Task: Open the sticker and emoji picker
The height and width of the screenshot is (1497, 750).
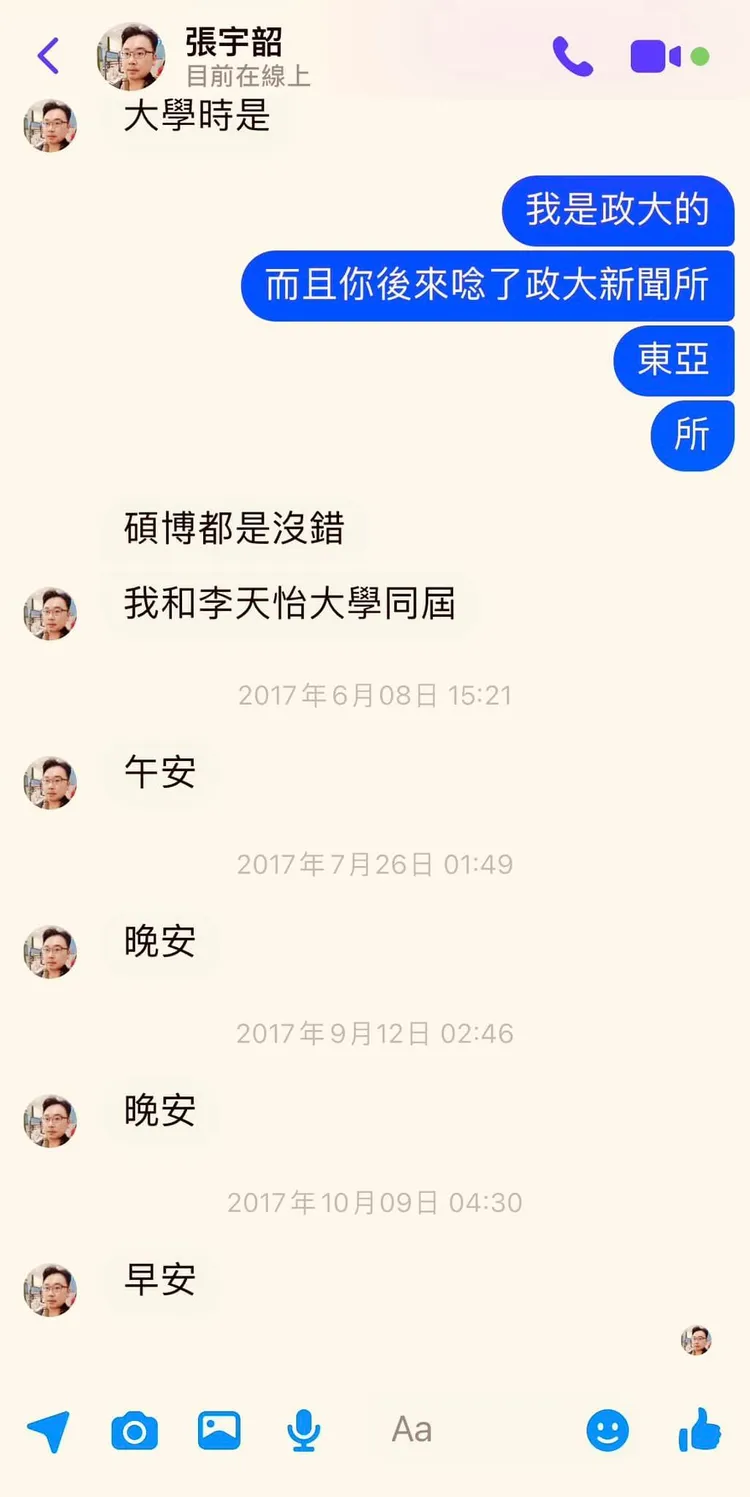Action: [607, 1430]
